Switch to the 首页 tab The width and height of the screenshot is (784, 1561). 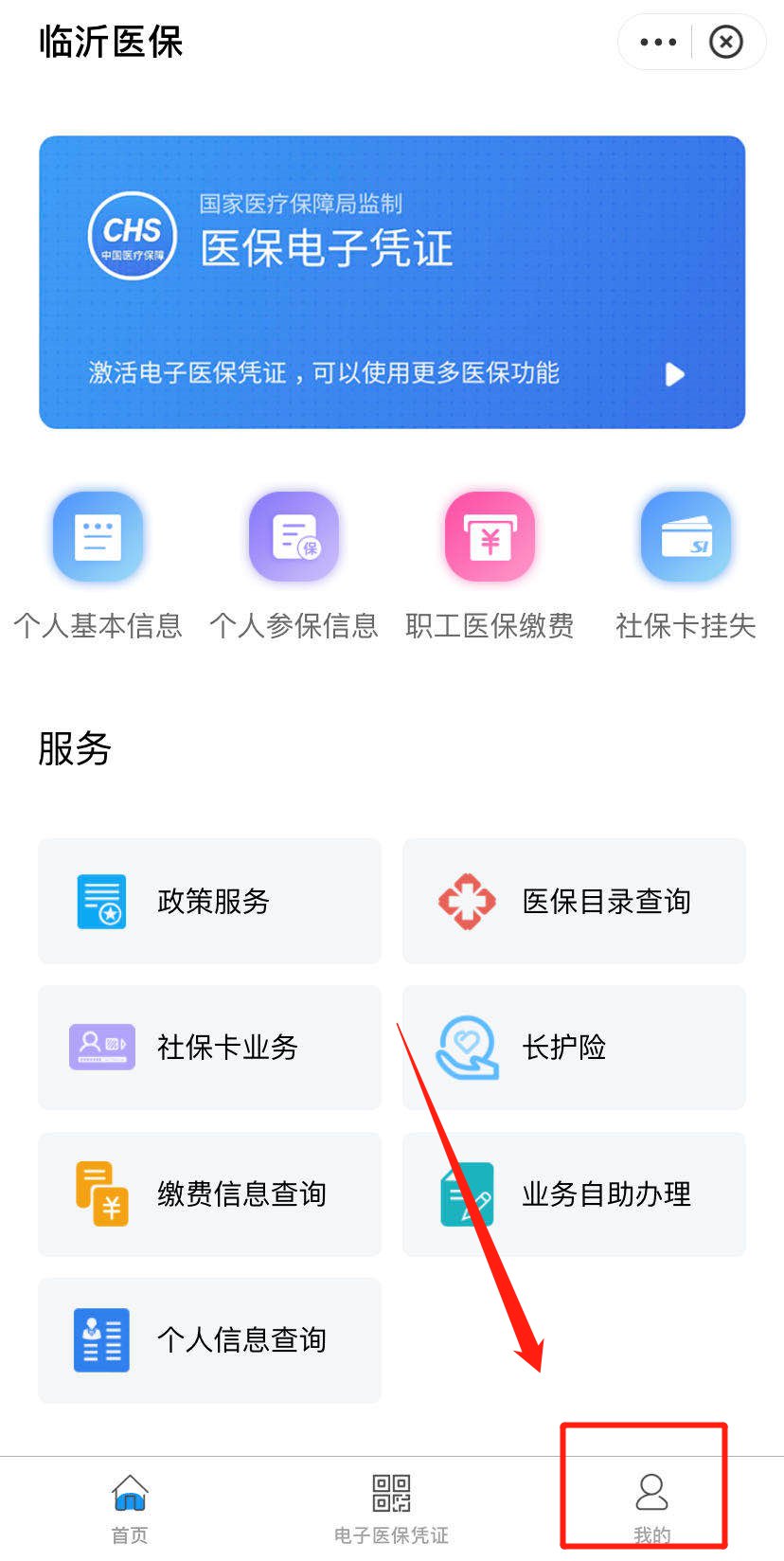130,1508
